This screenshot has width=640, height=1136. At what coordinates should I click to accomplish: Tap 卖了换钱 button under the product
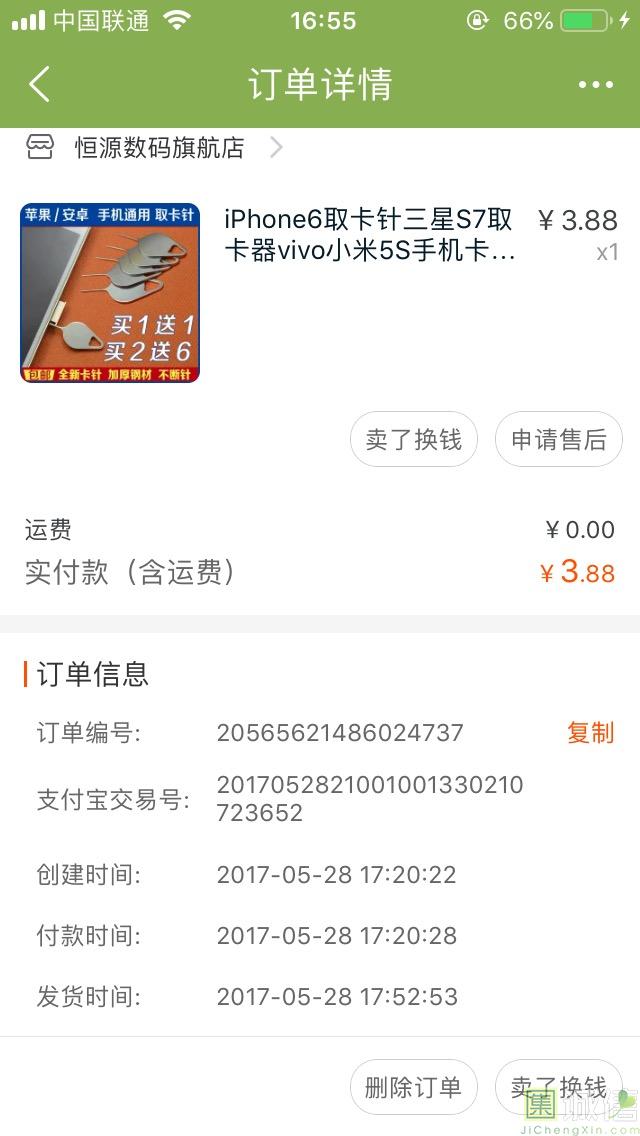pyautogui.click(x=413, y=439)
